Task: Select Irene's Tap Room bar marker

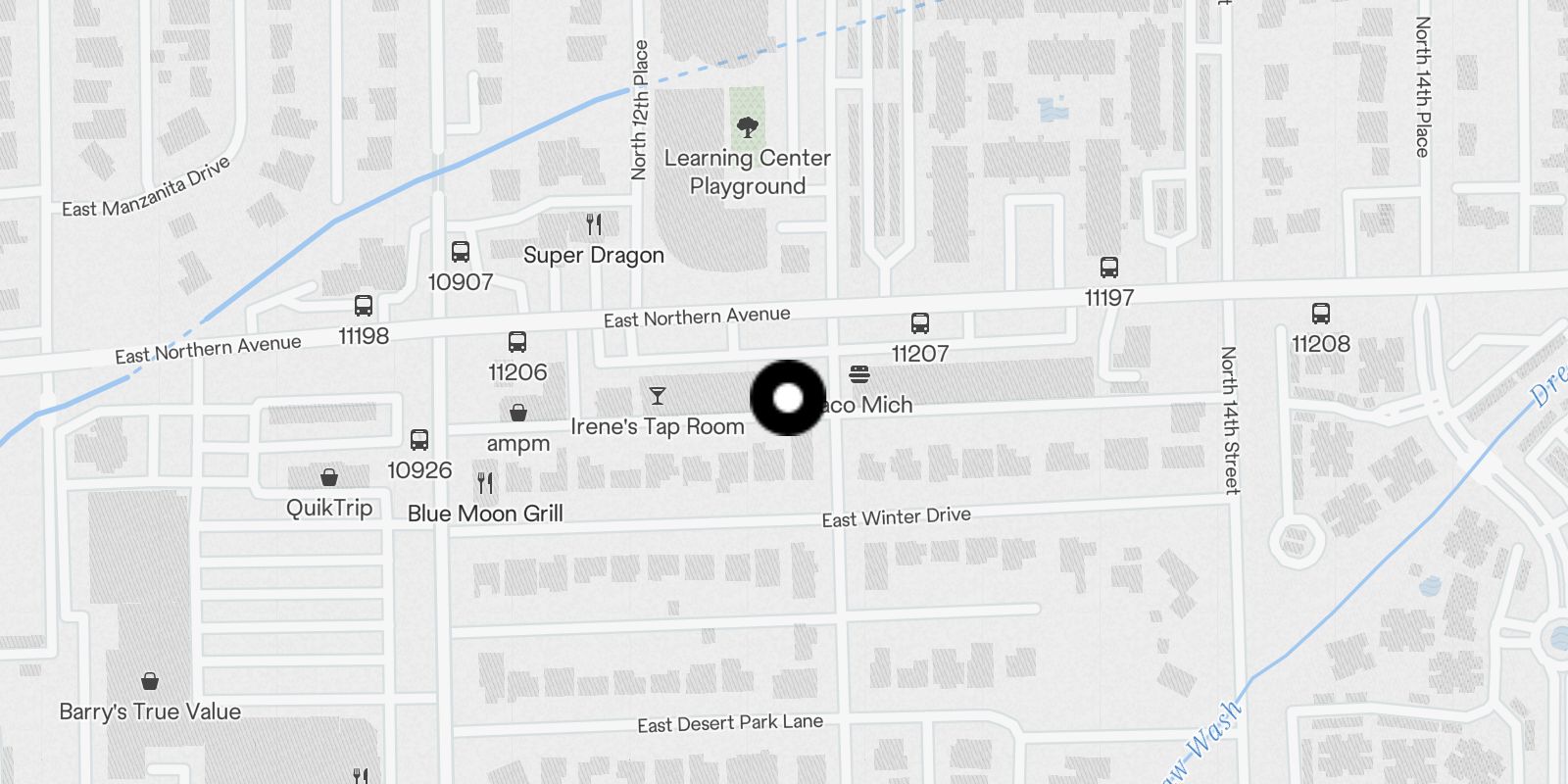Action: [658, 396]
